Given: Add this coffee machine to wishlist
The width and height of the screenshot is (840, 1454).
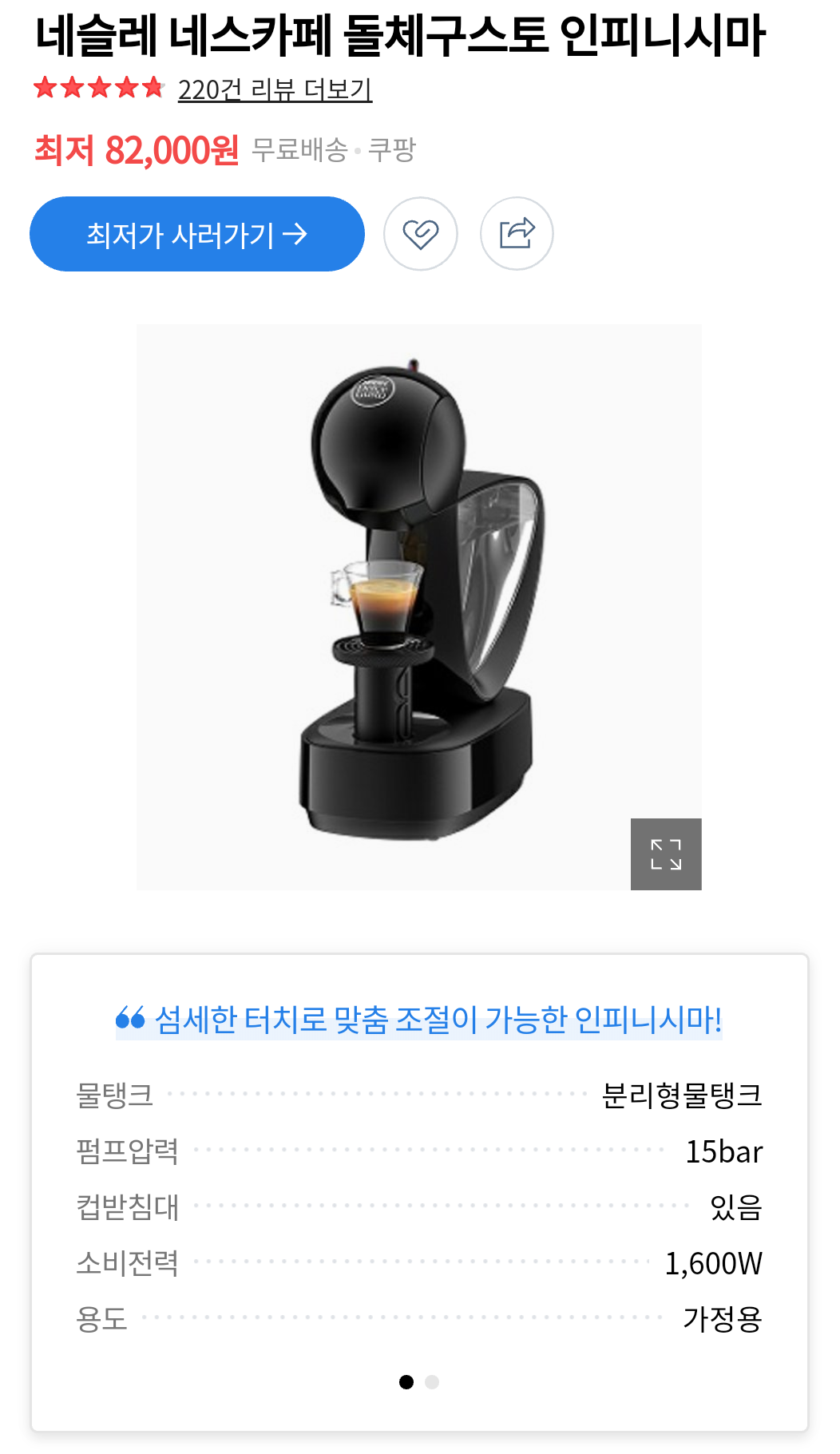Looking at the screenshot, I should click(421, 234).
